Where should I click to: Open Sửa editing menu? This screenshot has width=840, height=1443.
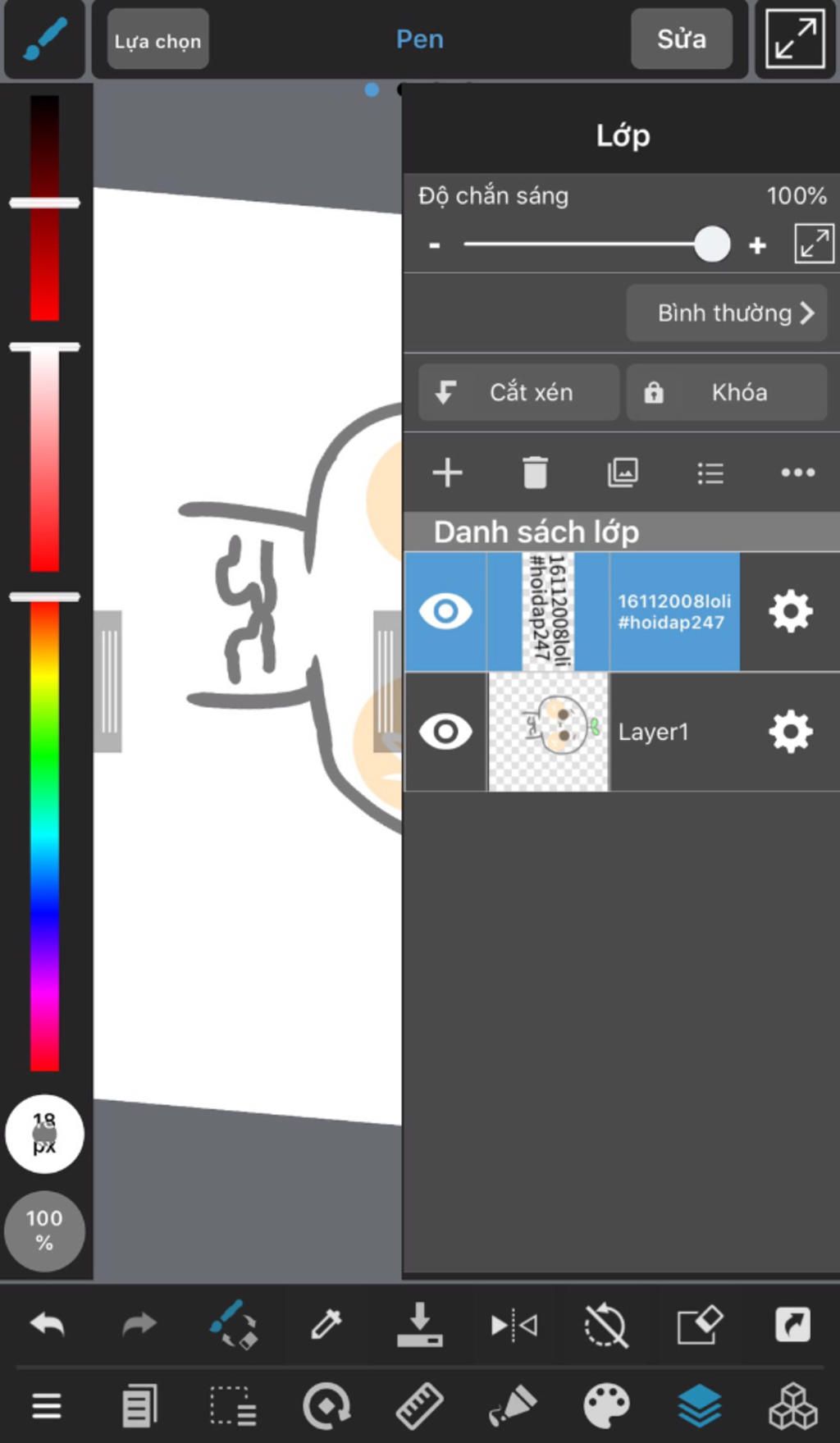[681, 38]
